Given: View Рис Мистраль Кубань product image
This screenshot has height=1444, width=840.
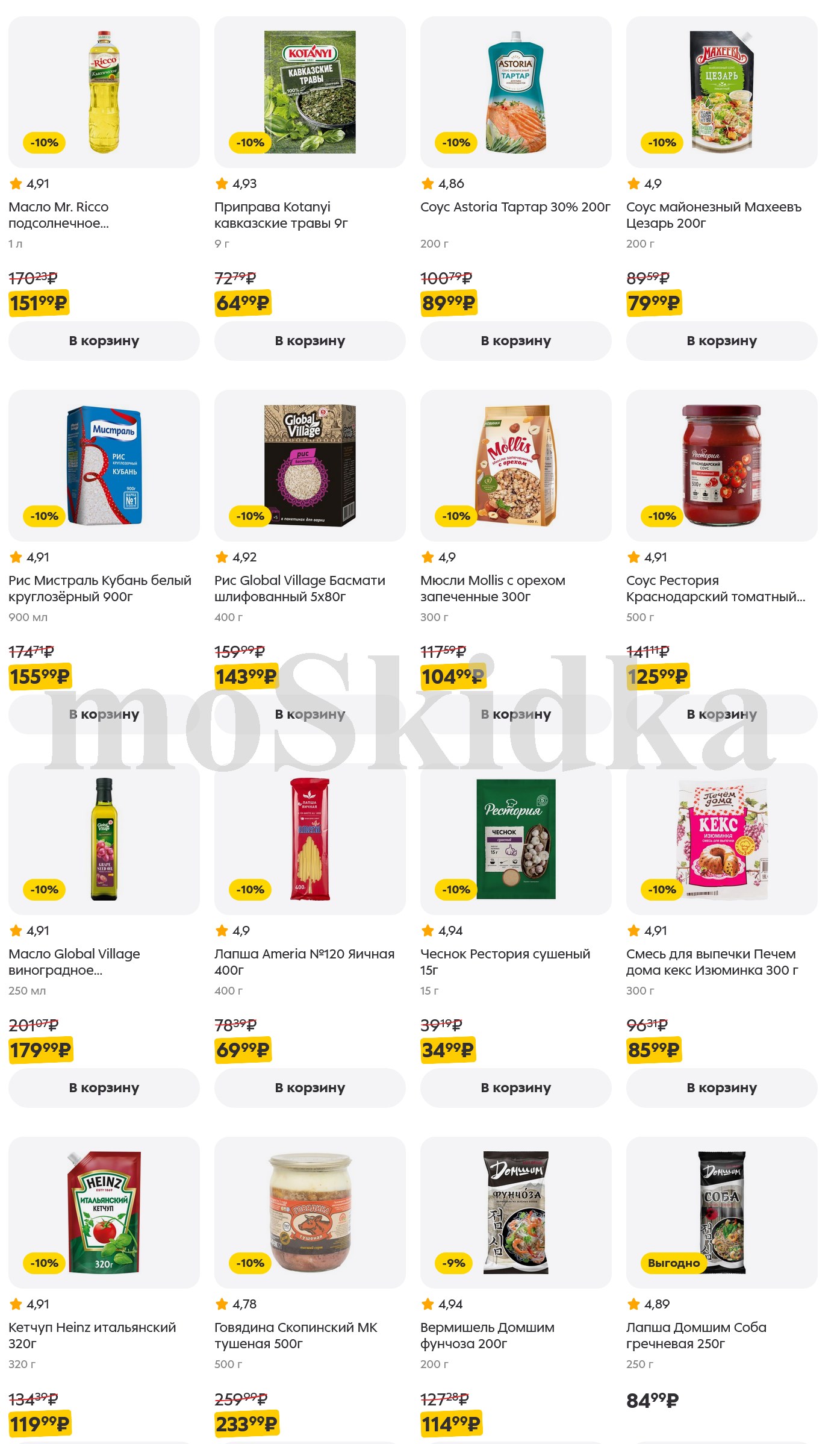Looking at the screenshot, I should click(104, 465).
